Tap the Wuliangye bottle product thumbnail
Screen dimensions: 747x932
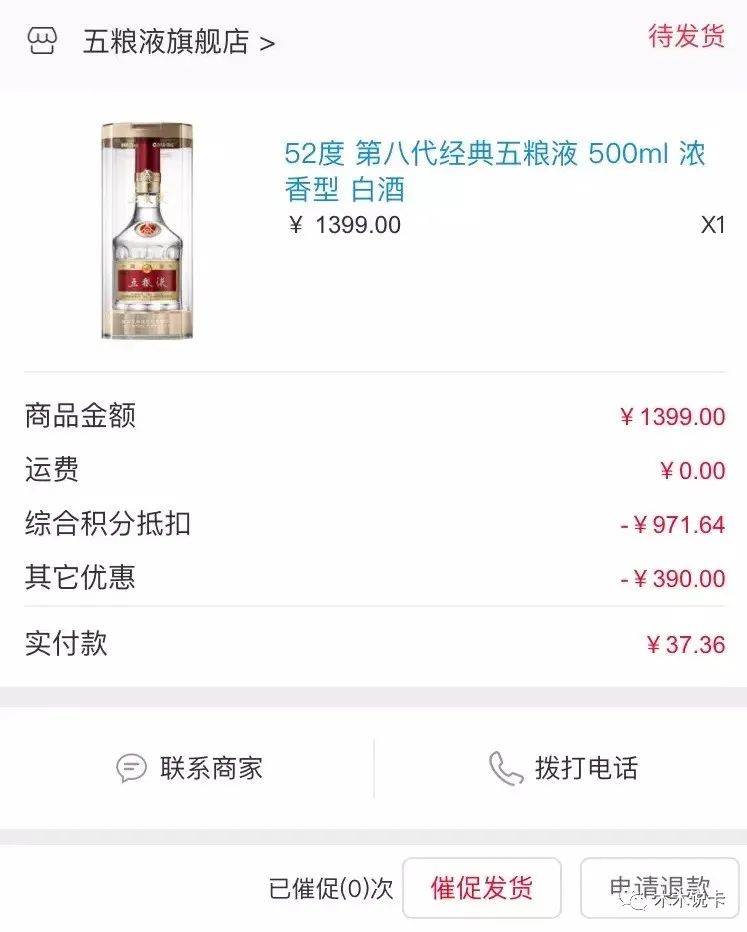tap(148, 230)
